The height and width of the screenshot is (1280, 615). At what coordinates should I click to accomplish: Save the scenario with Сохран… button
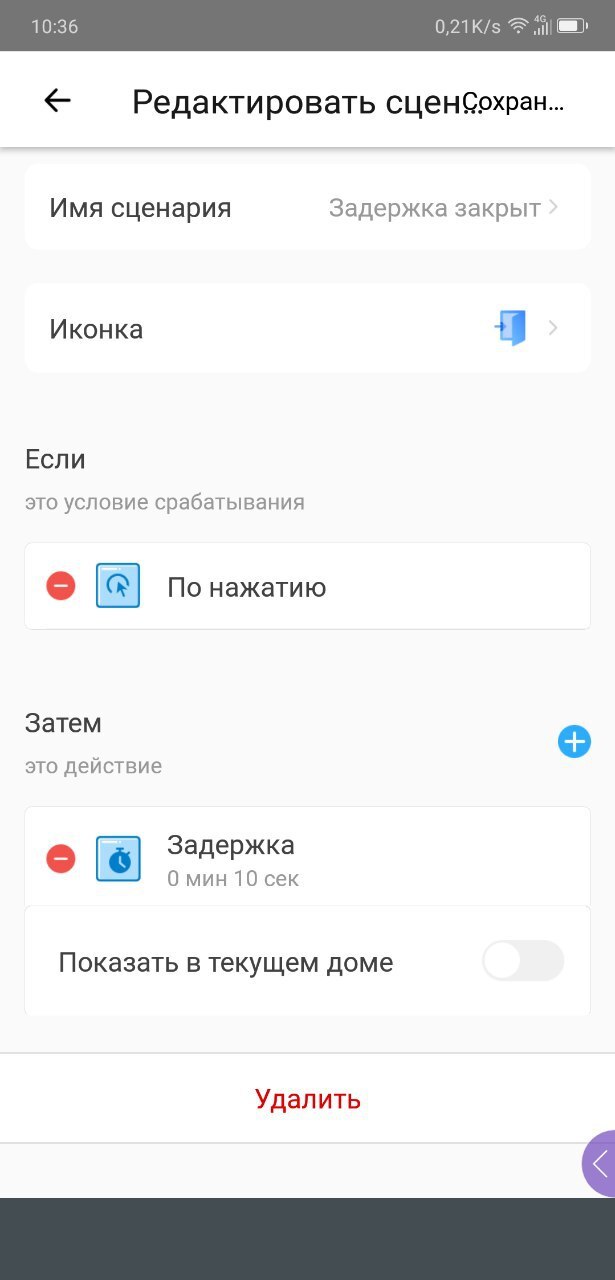pyautogui.click(x=514, y=102)
